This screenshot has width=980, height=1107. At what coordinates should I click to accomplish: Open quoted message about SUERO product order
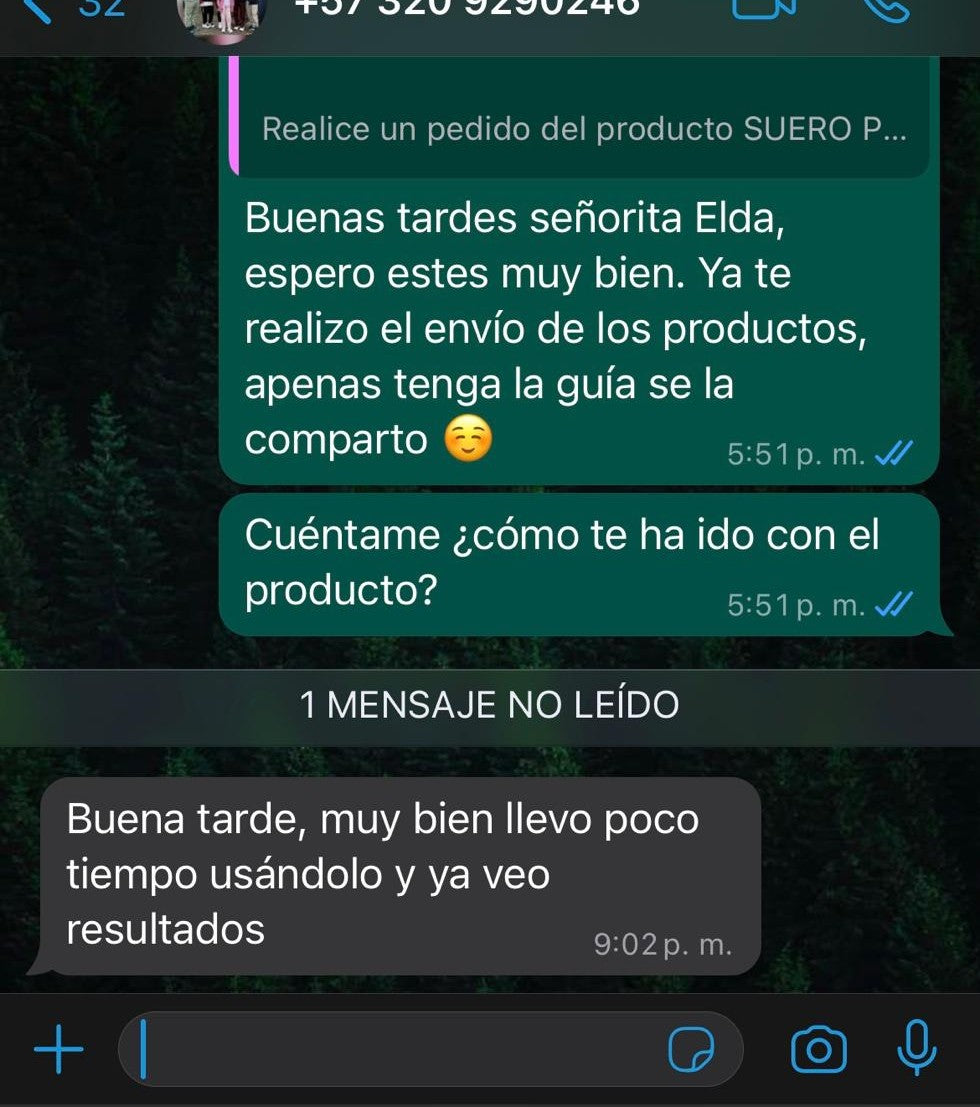582,129
